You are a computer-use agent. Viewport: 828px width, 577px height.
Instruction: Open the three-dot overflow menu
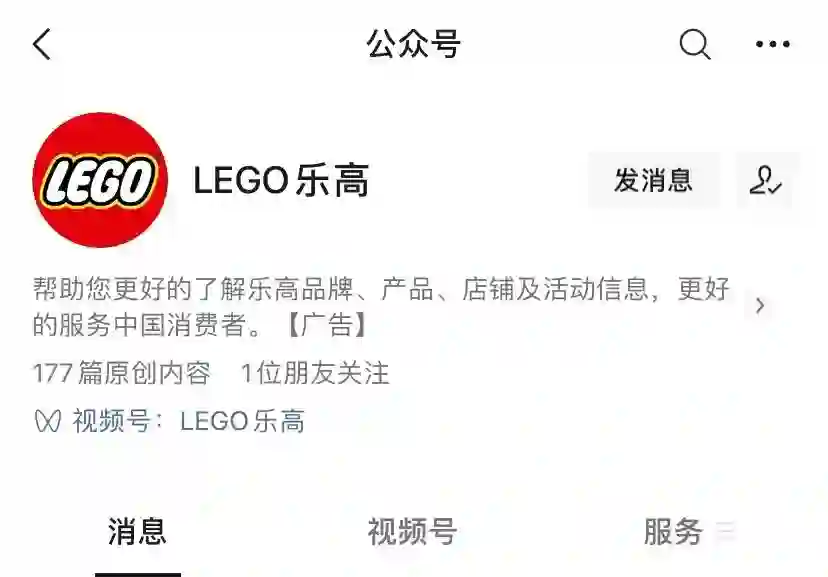tap(772, 45)
